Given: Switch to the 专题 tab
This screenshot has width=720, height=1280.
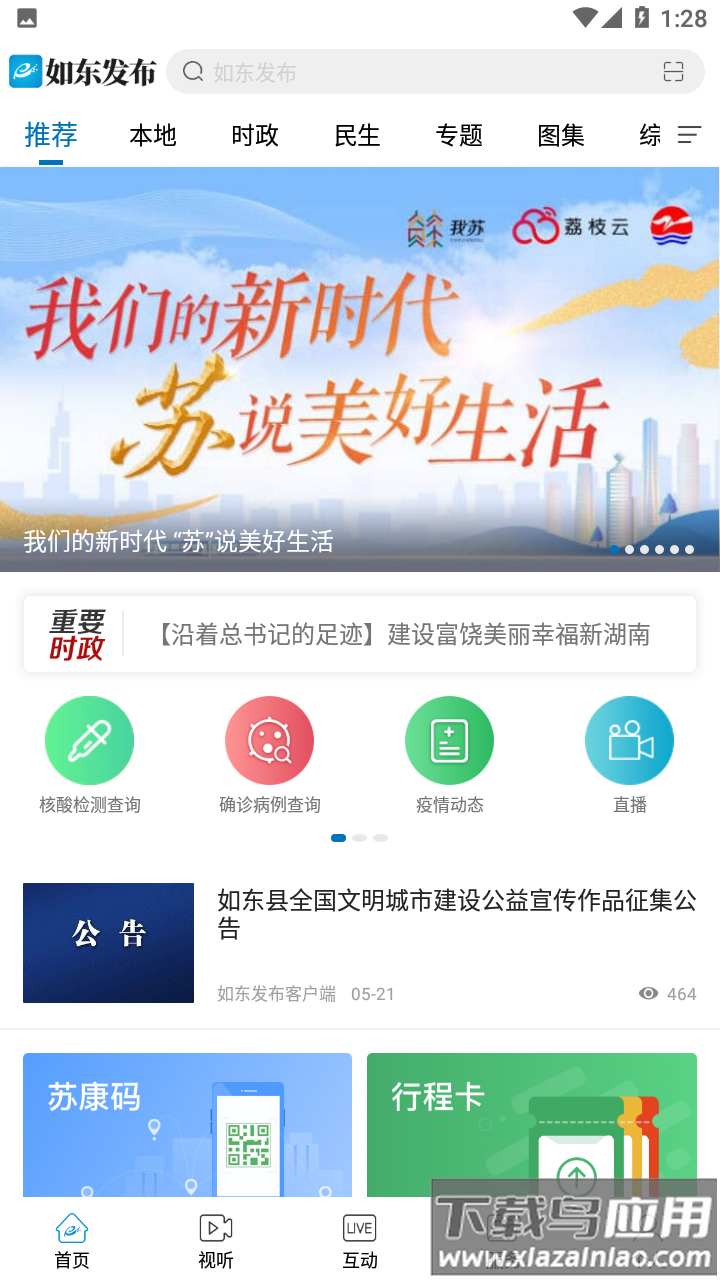Looking at the screenshot, I should (x=459, y=135).
